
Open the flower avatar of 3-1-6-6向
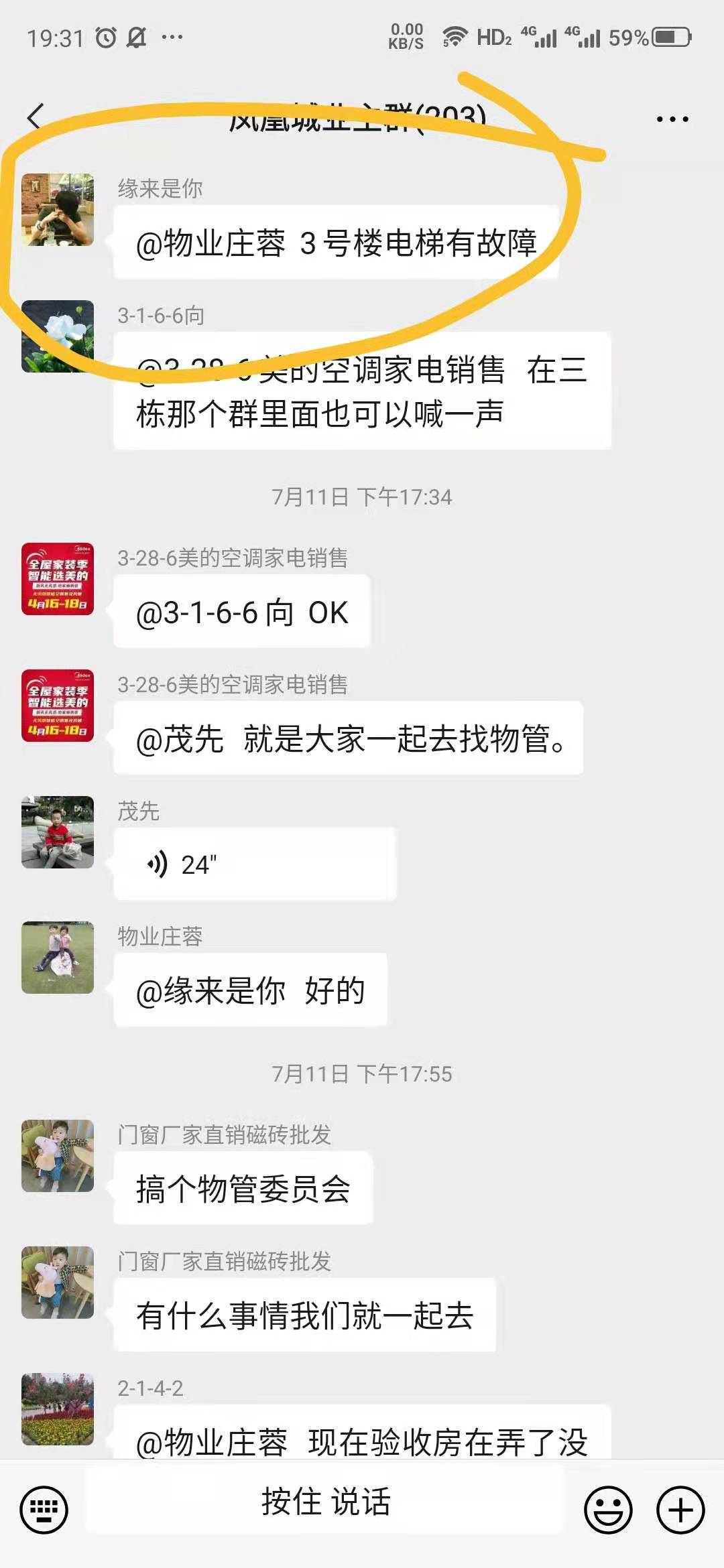58,336
